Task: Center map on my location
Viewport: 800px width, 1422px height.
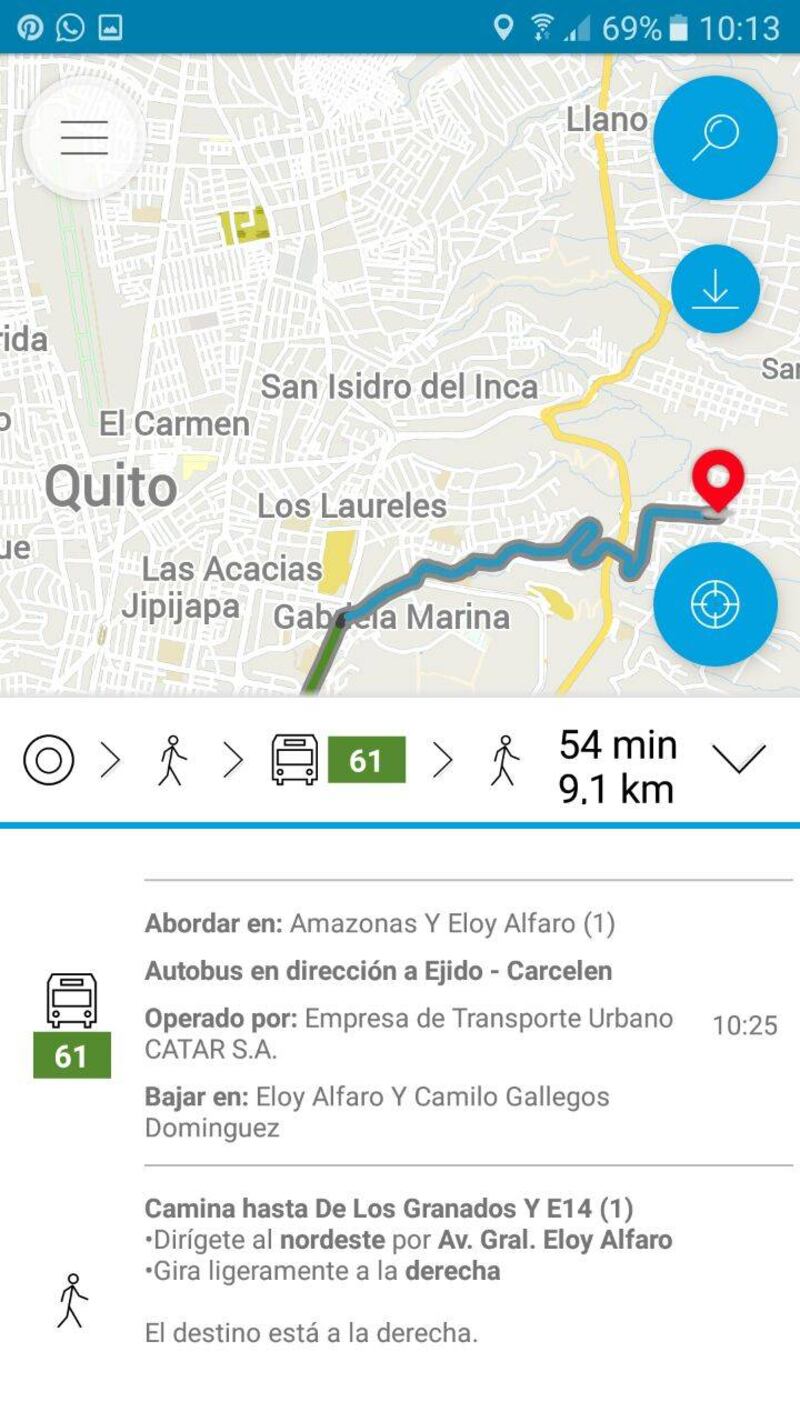Action: click(715, 604)
